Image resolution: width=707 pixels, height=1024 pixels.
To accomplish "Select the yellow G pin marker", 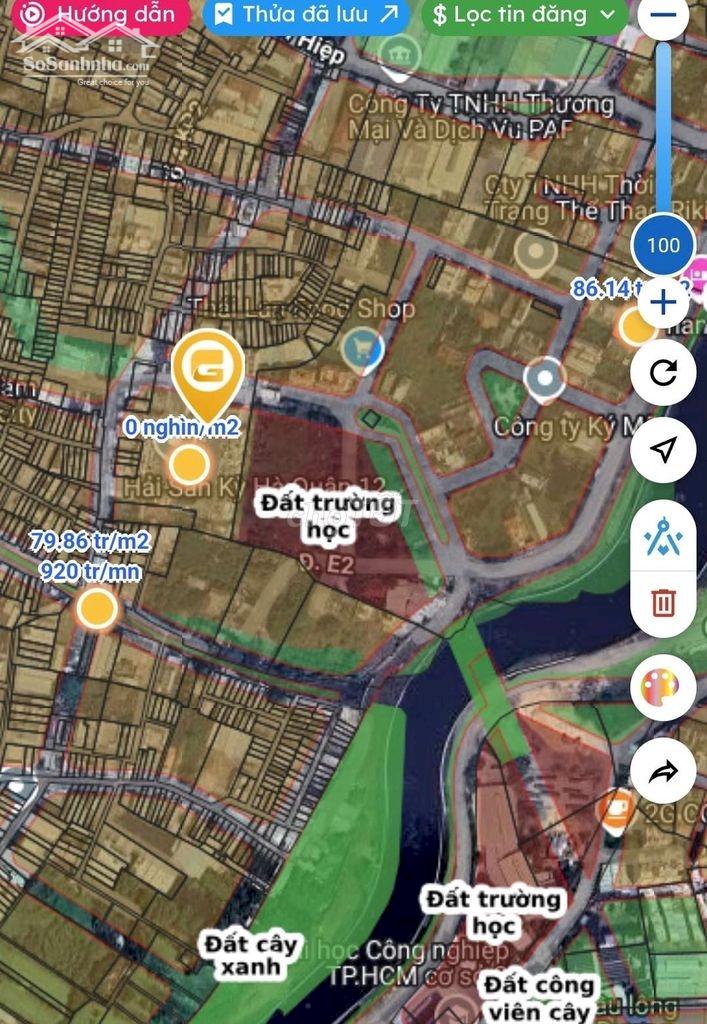I will pyautogui.click(x=209, y=370).
